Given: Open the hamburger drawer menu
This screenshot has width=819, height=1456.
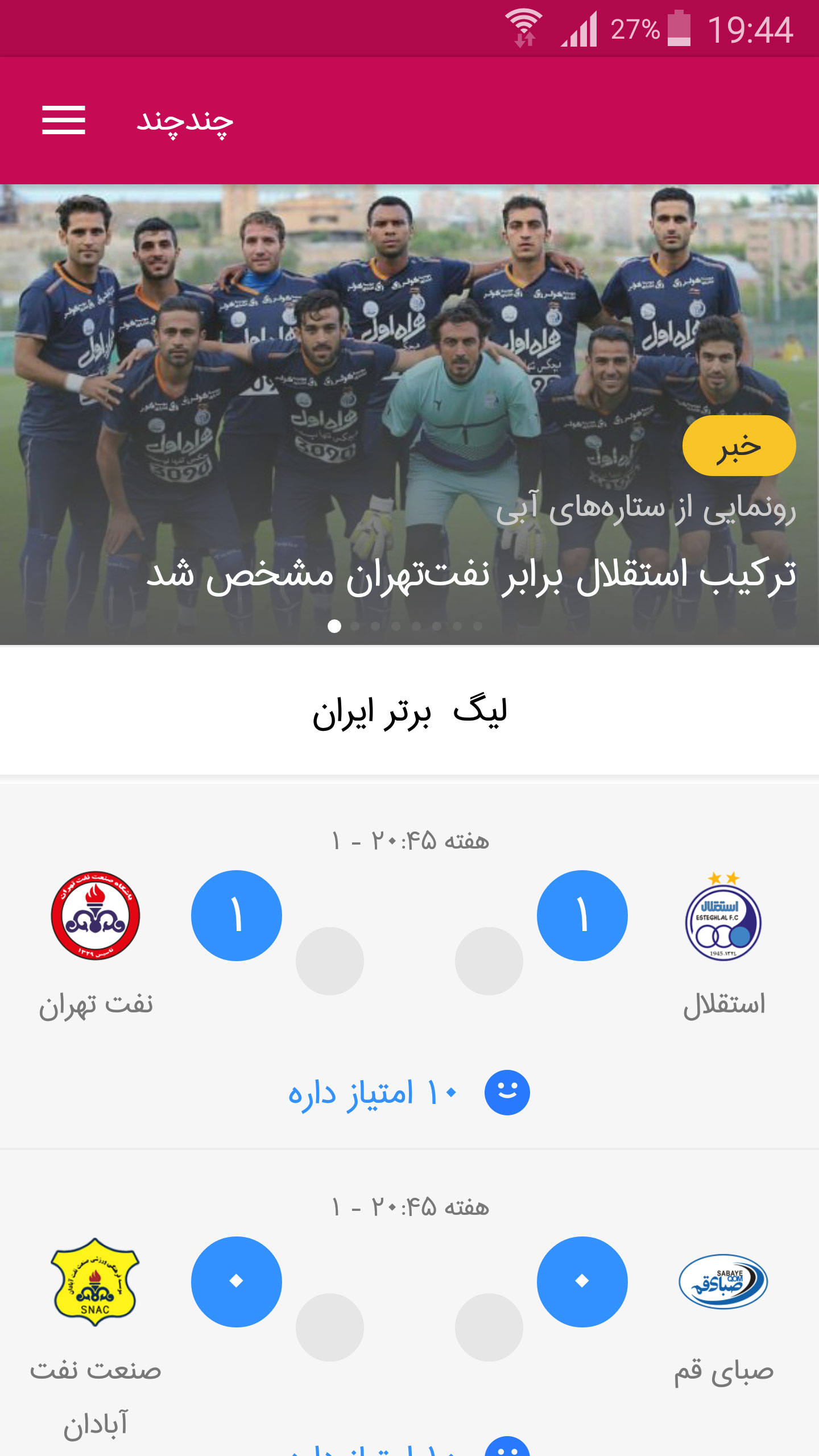Looking at the screenshot, I should tap(64, 120).
